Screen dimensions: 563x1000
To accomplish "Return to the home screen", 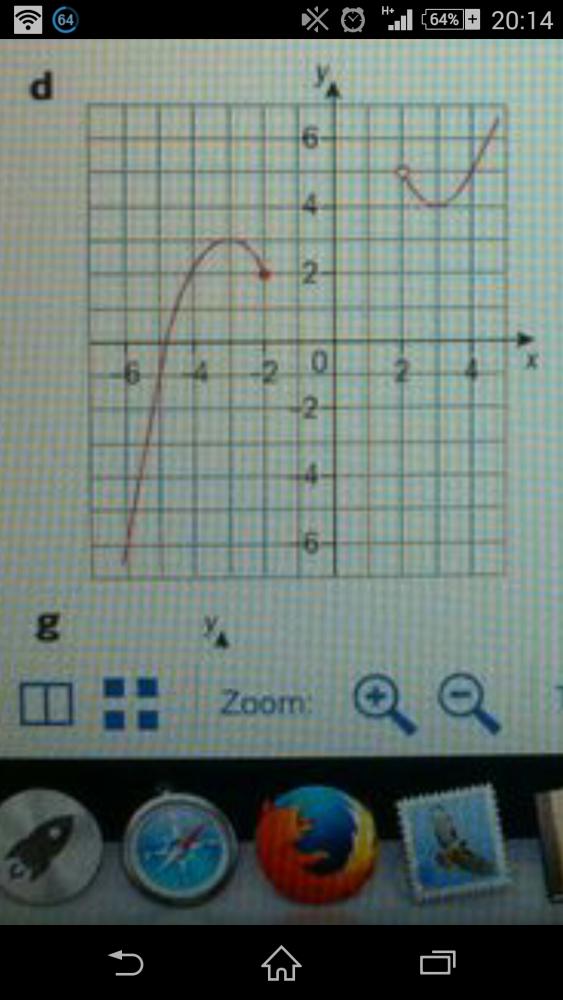I will pos(281,963).
